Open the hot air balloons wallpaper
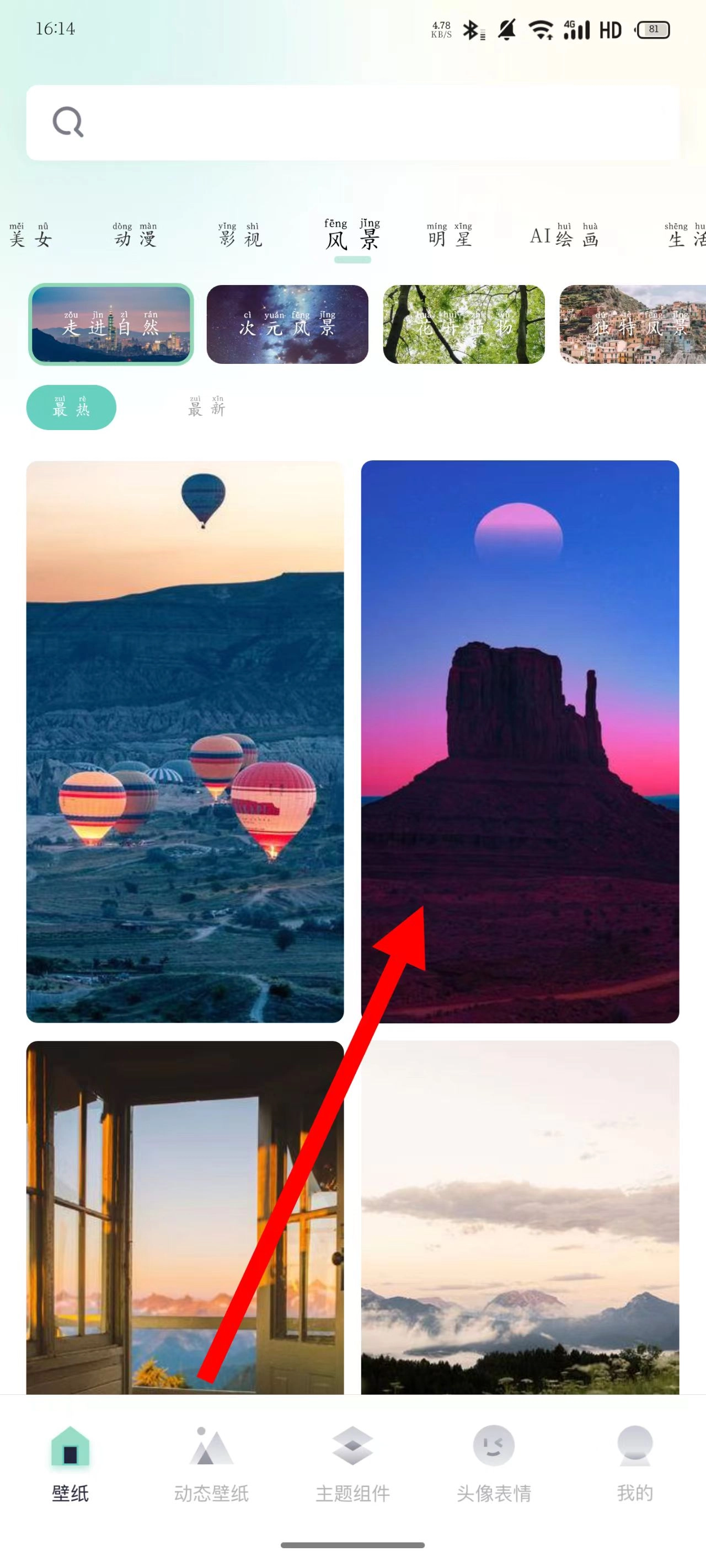 (185, 742)
